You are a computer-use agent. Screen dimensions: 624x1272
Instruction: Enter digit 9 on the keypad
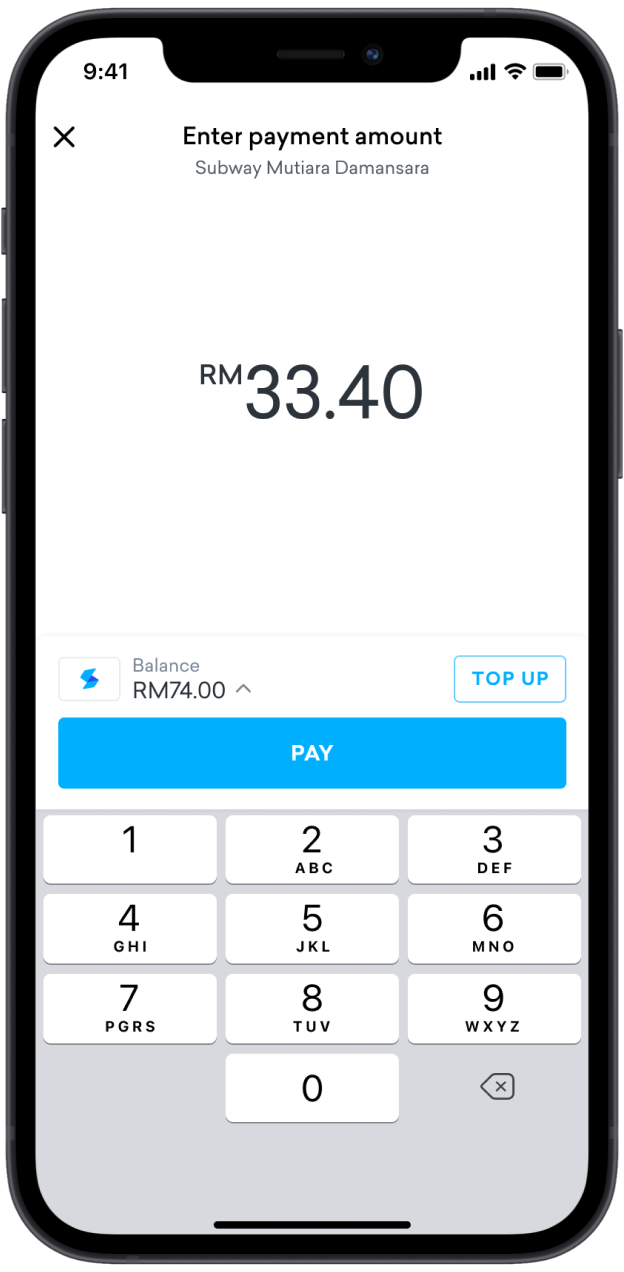(x=494, y=1008)
